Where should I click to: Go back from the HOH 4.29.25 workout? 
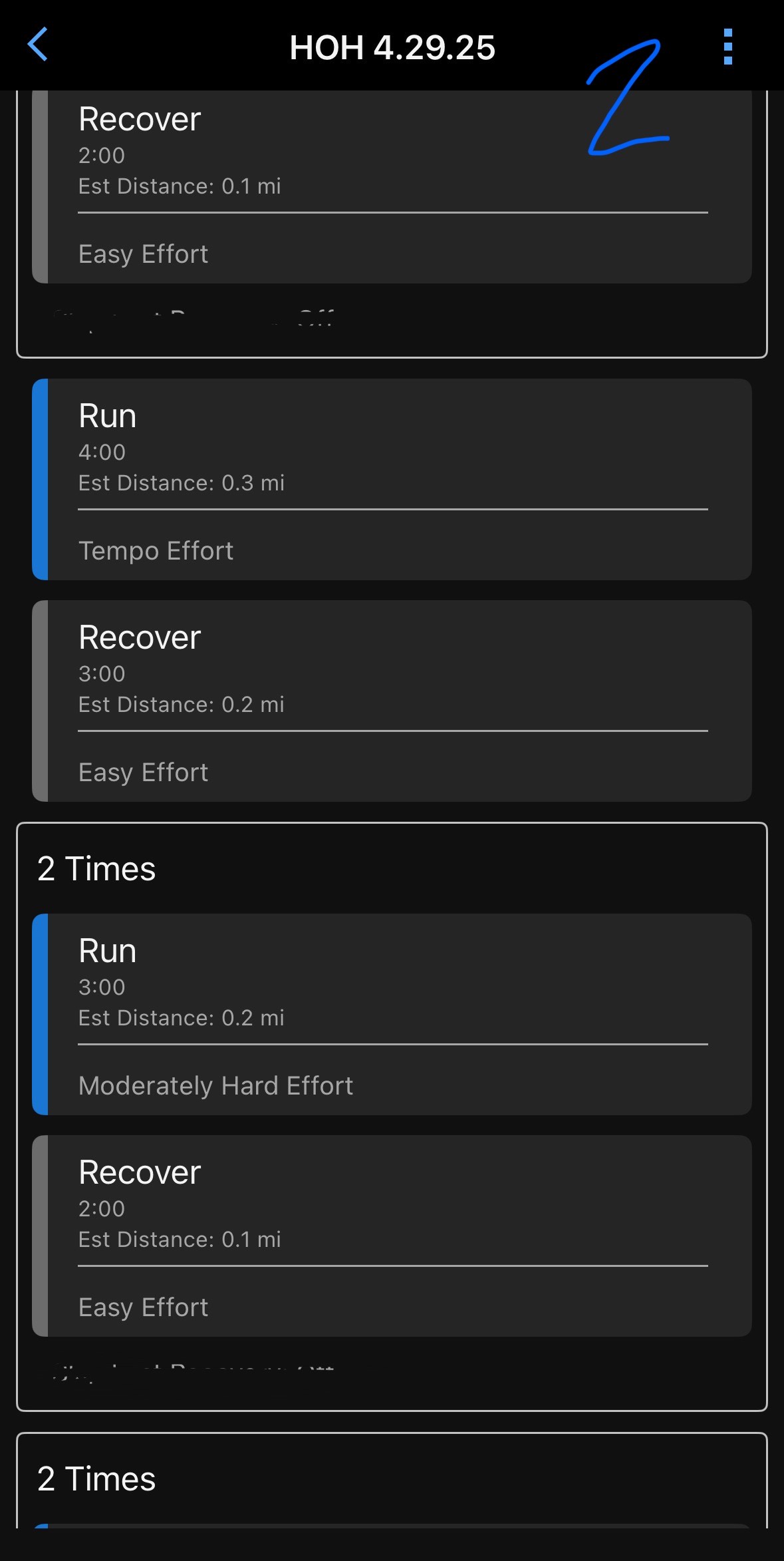tap(38, 45)
